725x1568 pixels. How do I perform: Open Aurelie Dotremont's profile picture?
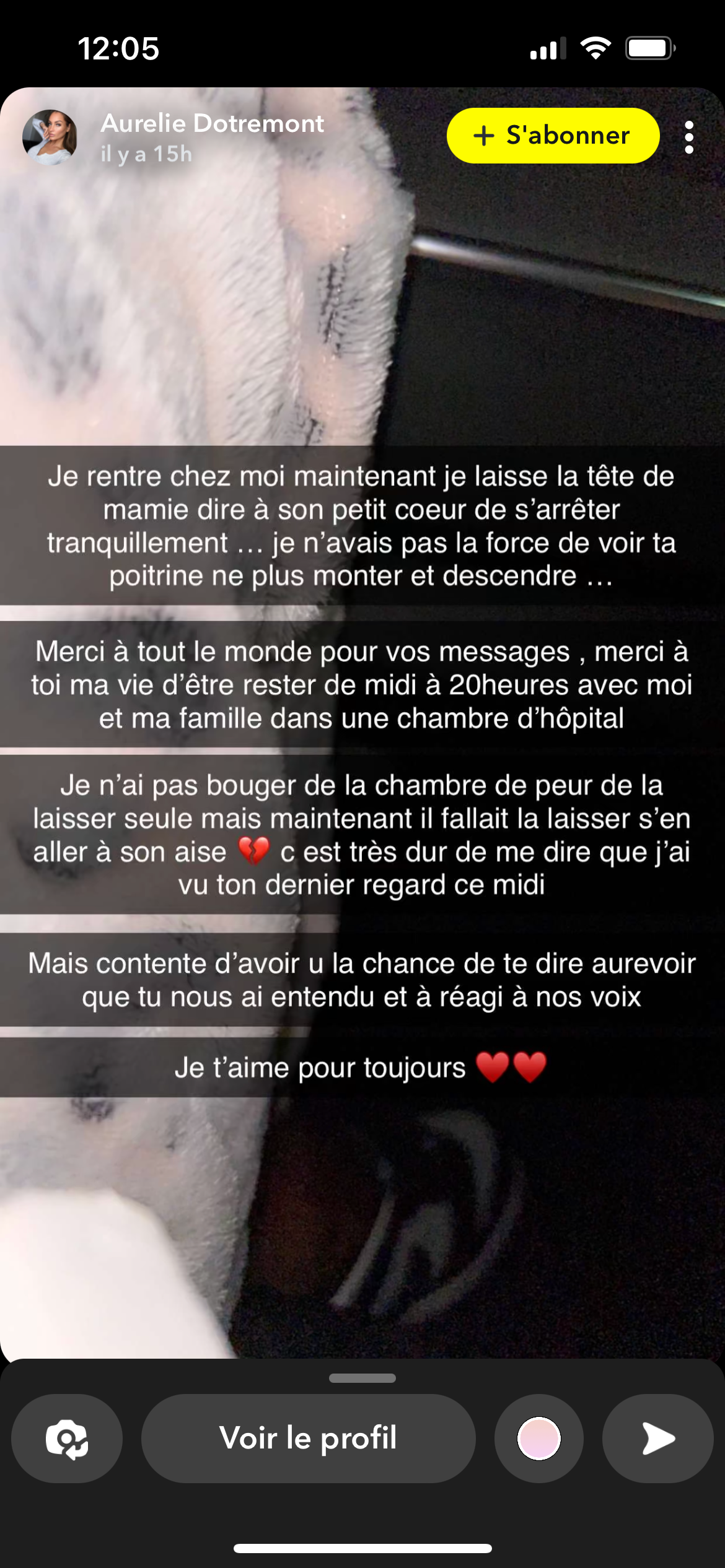coord(50,137)
